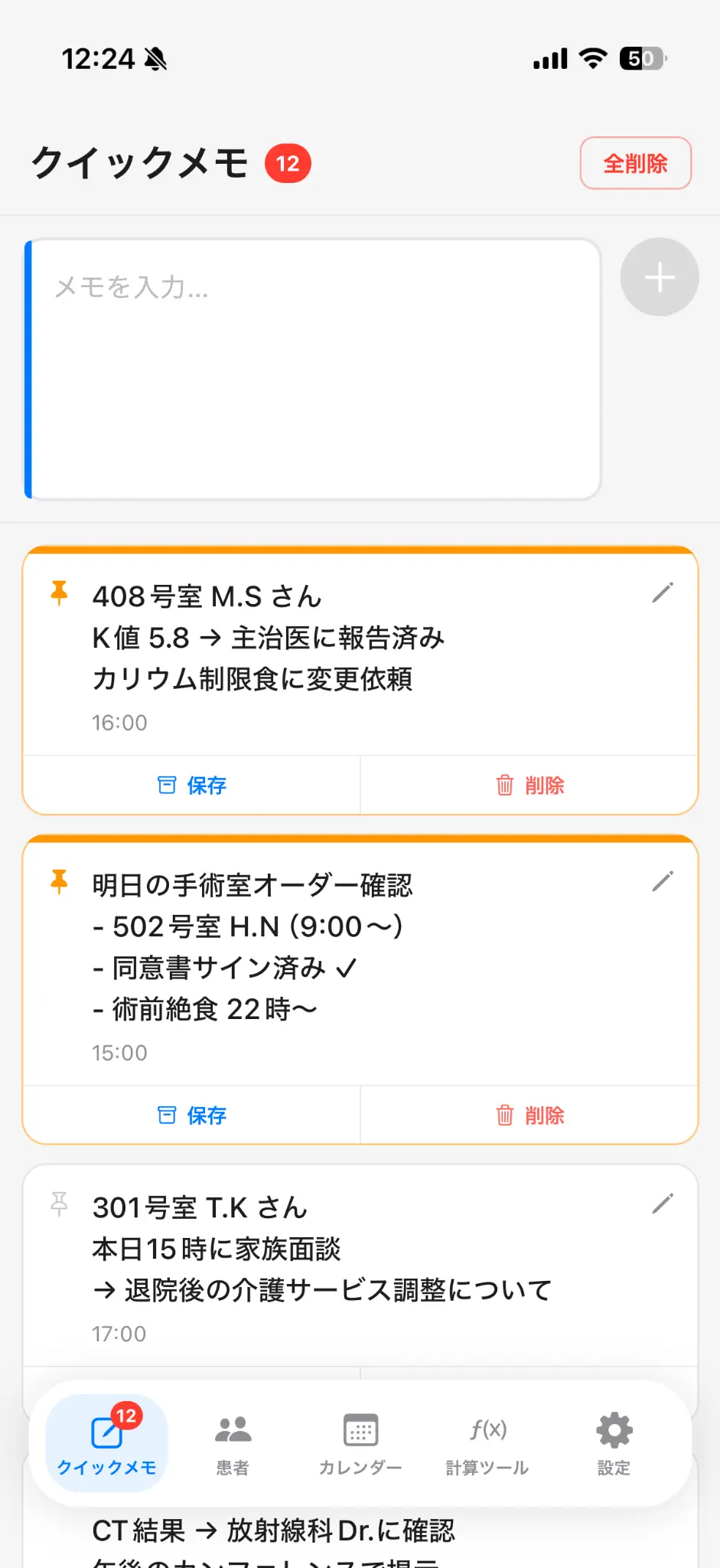This screenshot has height=1568, width=720.
Task: Open the カレンダー icon in bottom navigation
Action: [359, 1439]
